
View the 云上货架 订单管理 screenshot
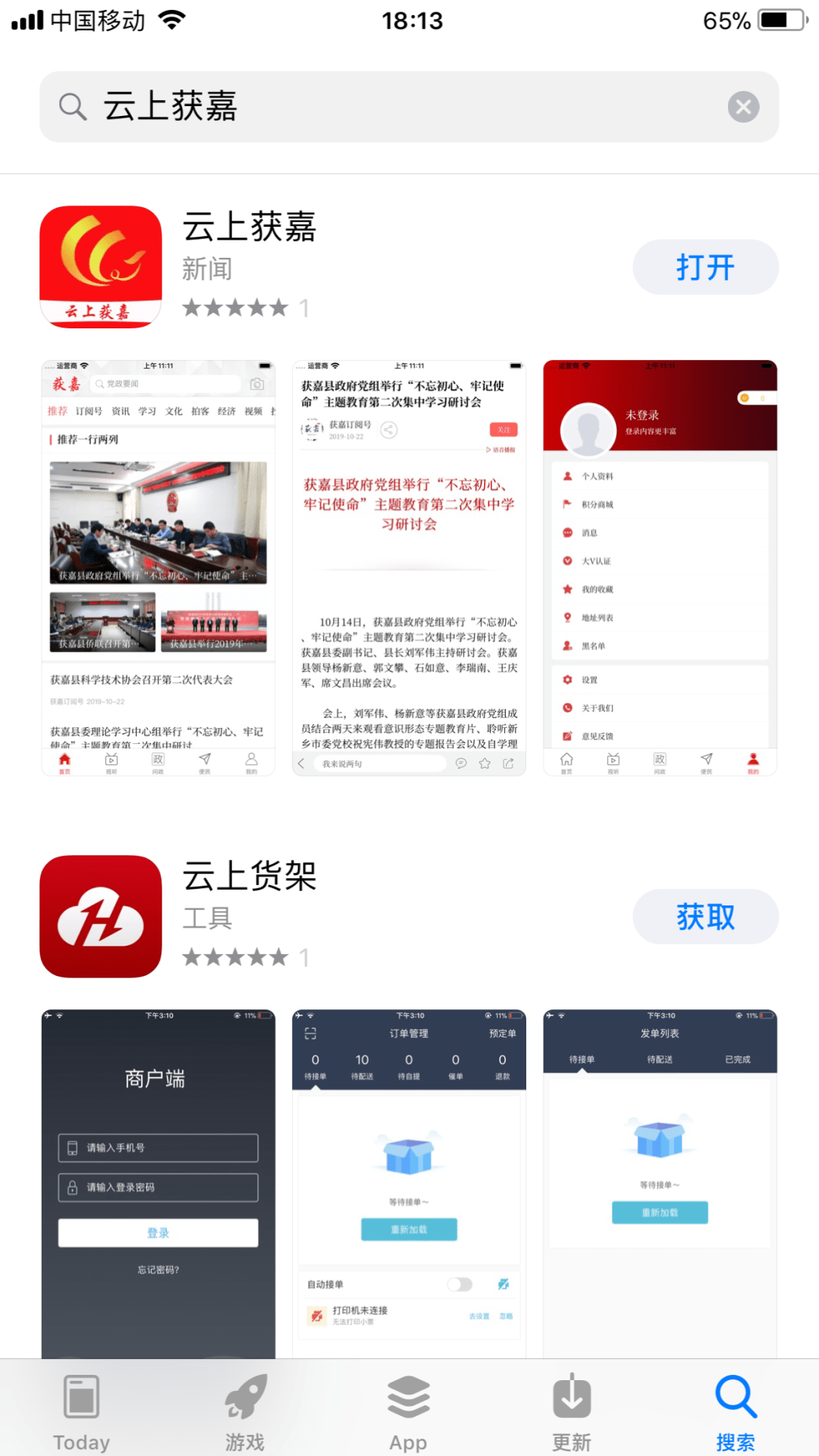(409, 1183)
